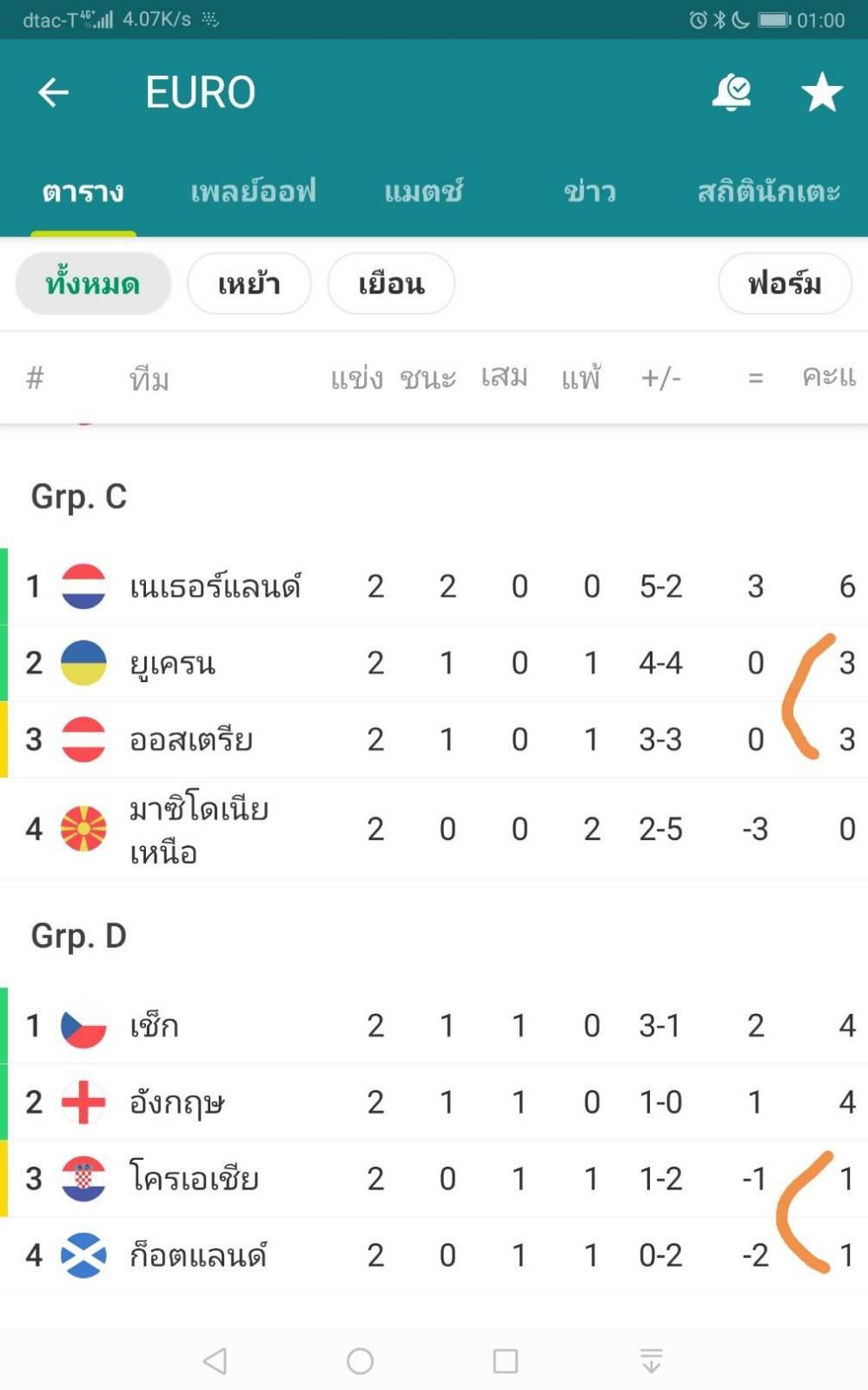Screen dimensions: 868x1390
Task: Open the เนเธอร์แลนด์ team row
Action: coord(434,586)
